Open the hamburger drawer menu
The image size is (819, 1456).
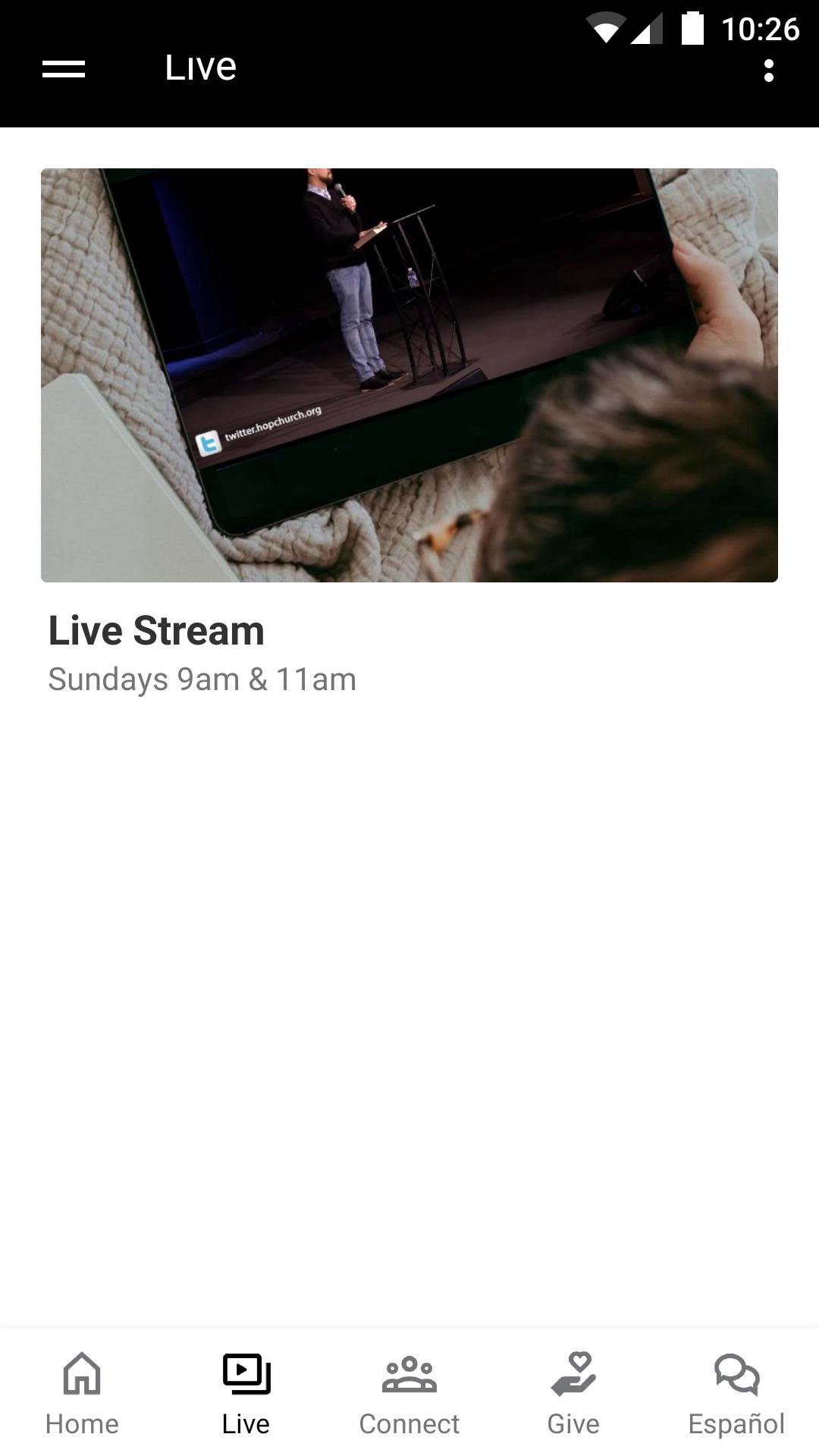coord(64,69)
